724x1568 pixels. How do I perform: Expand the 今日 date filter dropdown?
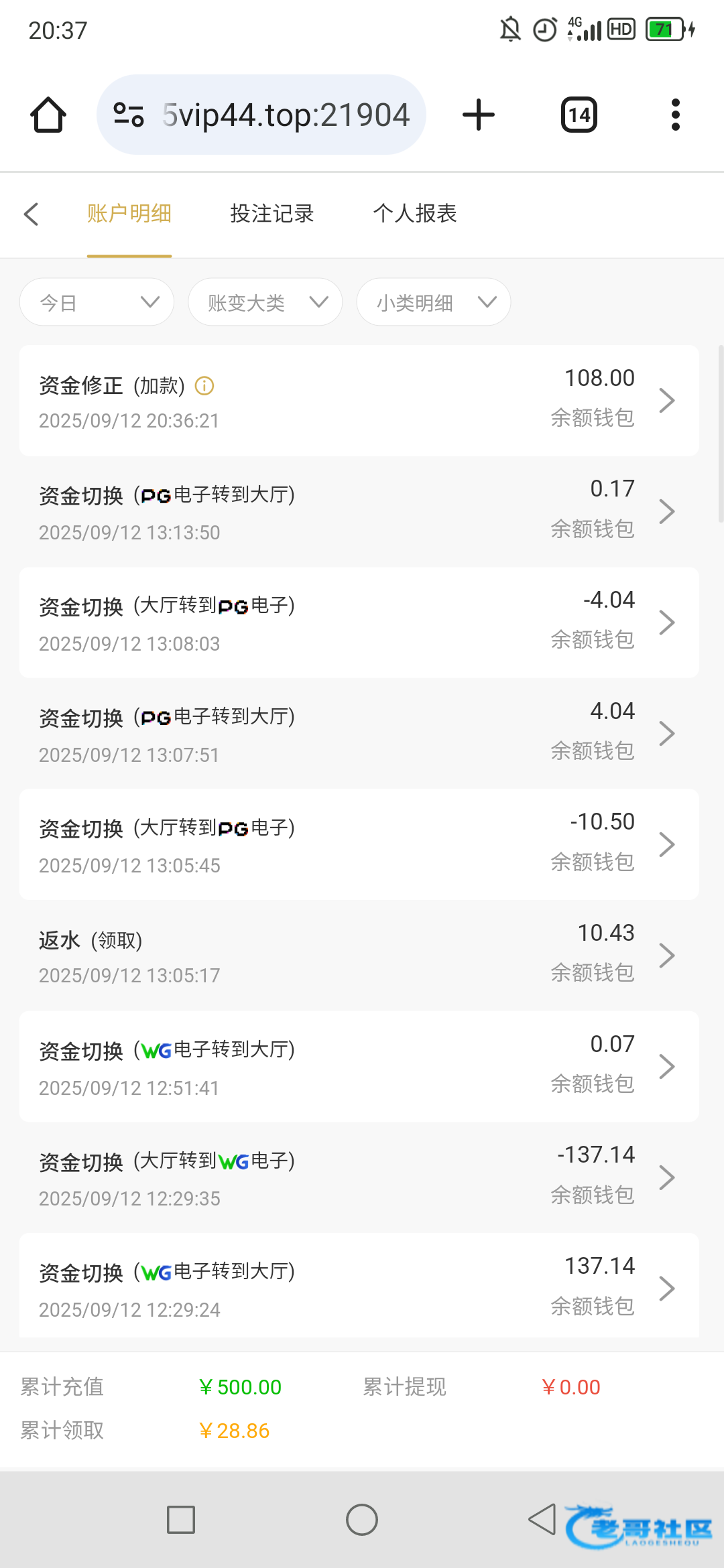pos(97,302)
